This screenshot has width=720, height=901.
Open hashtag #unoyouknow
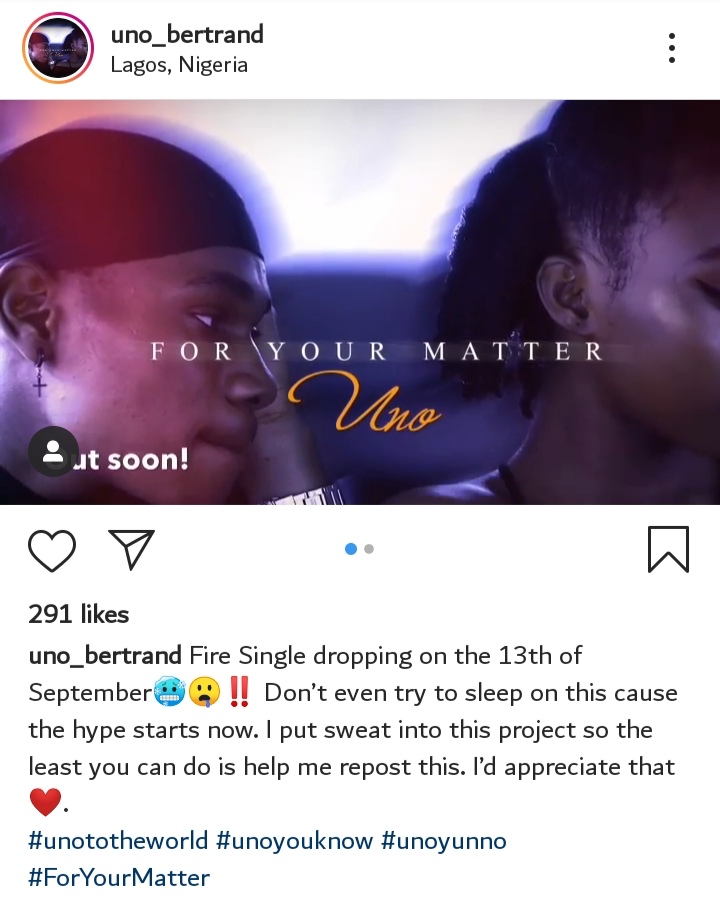coord(295,841)
